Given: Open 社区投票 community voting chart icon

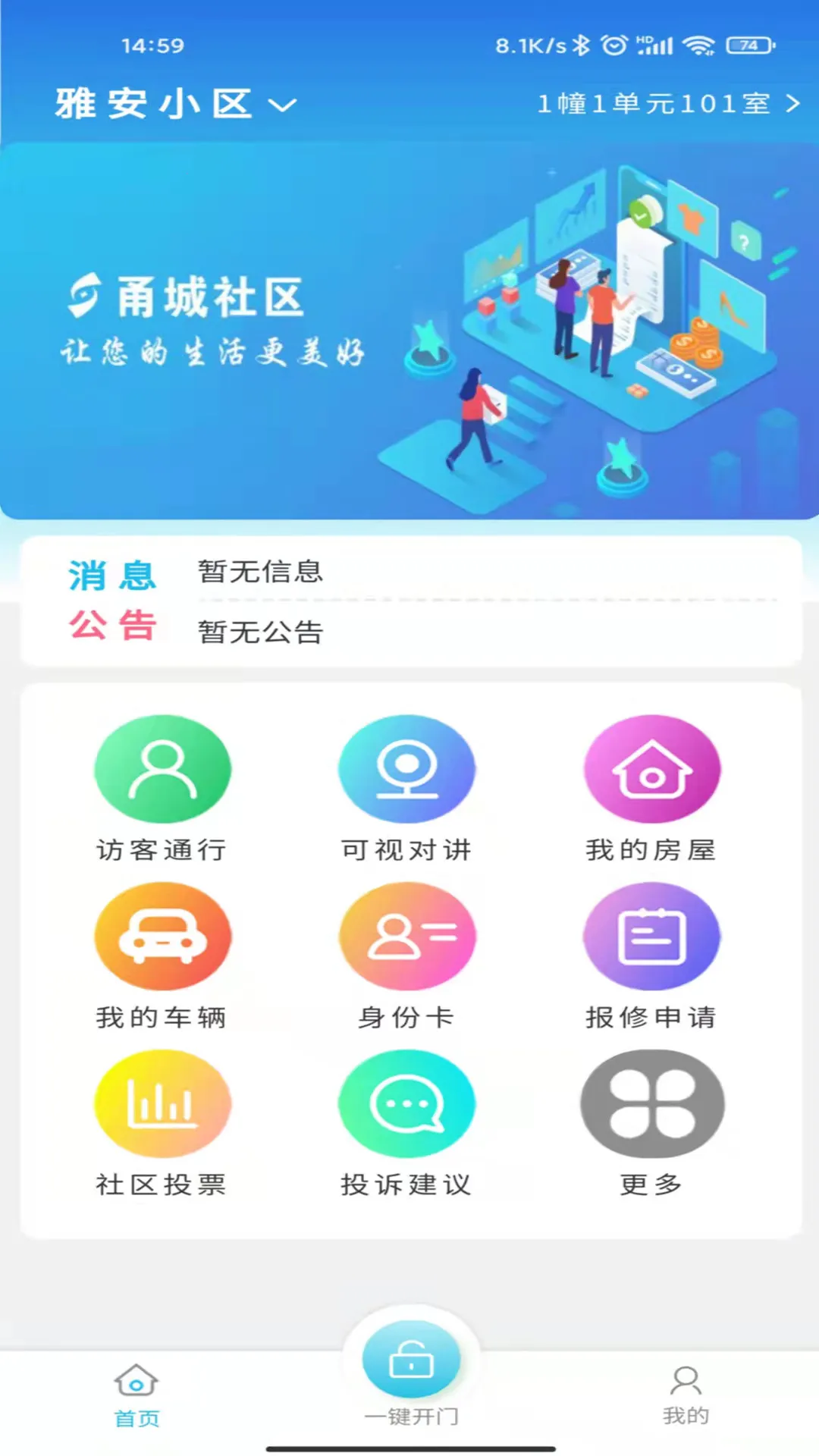Looking at the screenshot, I should (163, 1105).
